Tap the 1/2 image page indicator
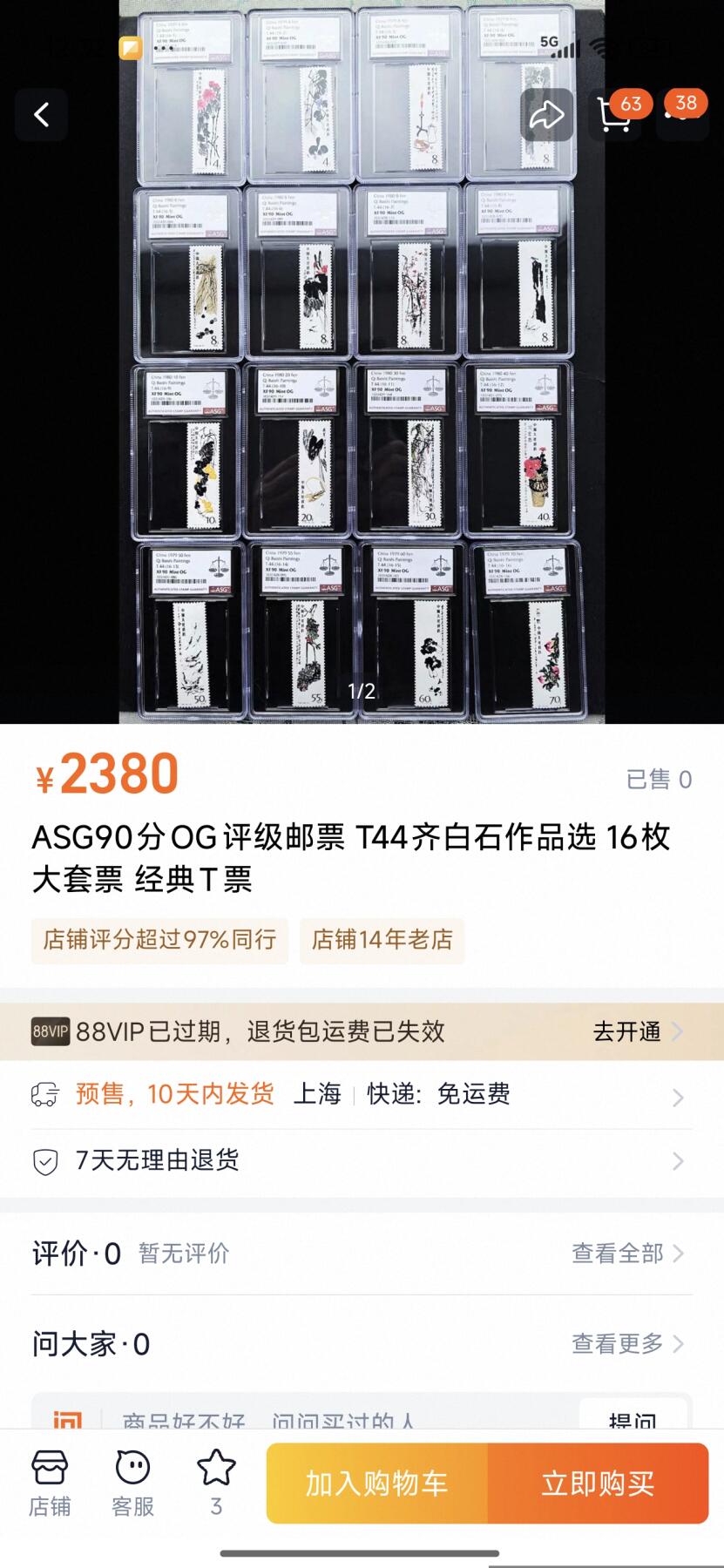 click(x=362, y=693)
